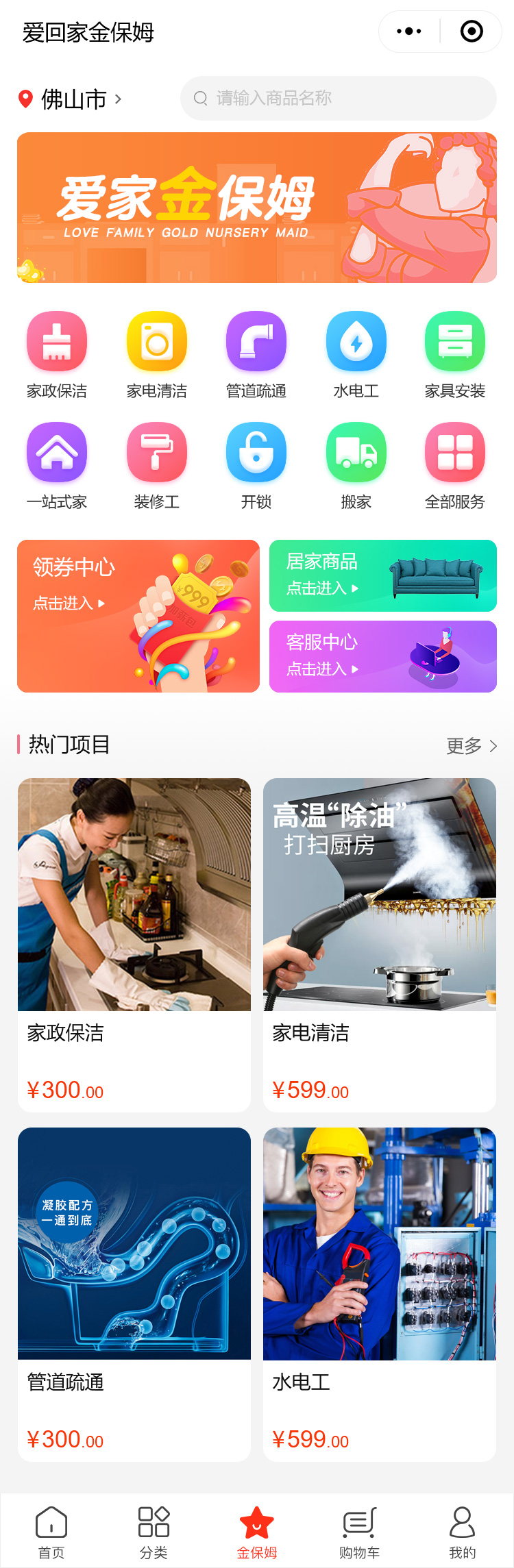Contact 客服中心 customer service
The image size is (514, 1568).
pyautogui.click(x=382, y=656)
